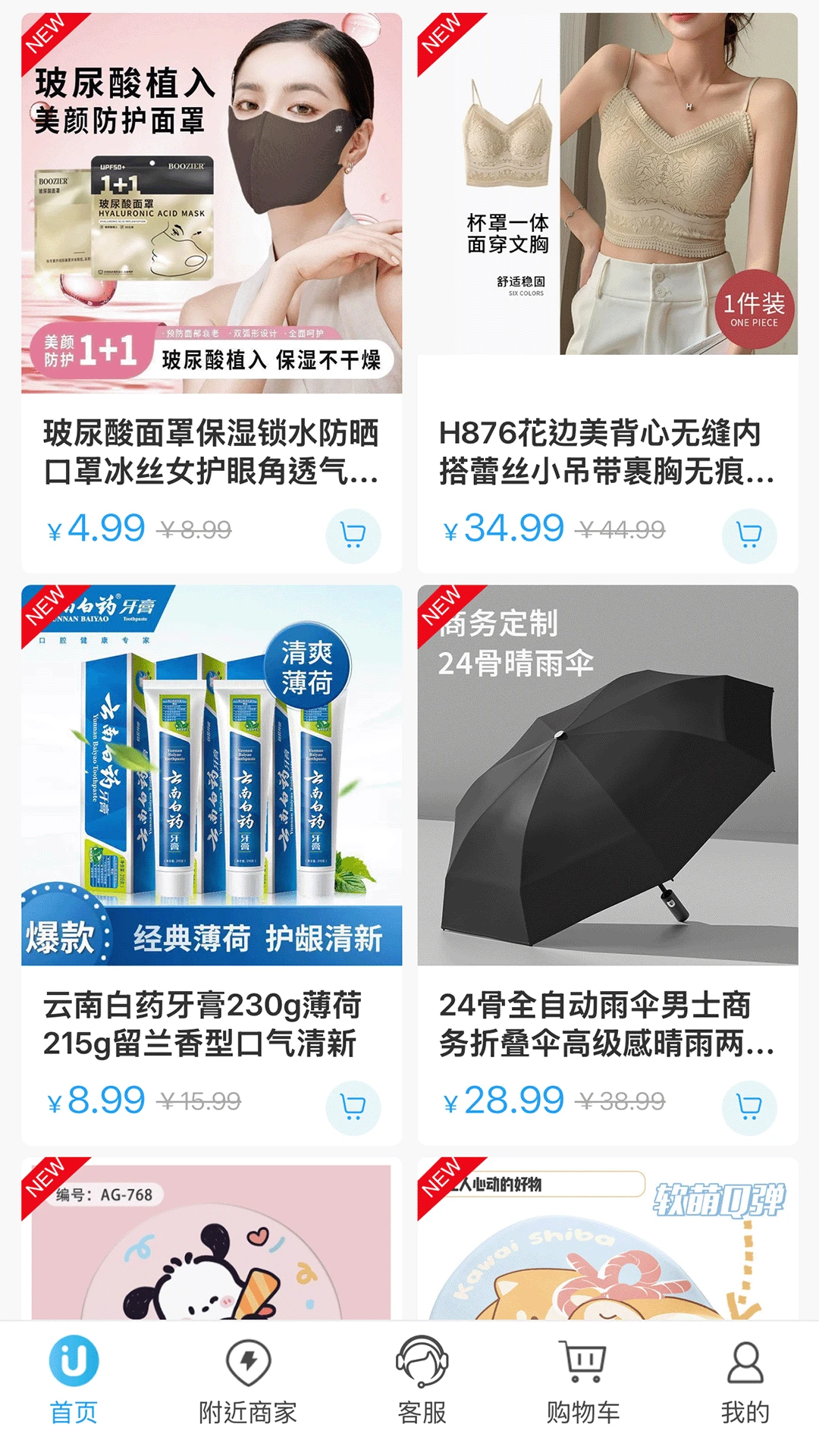Add the lace camisole bra to cart
This screenshot has height=1456, width=819.
(749, 536)
